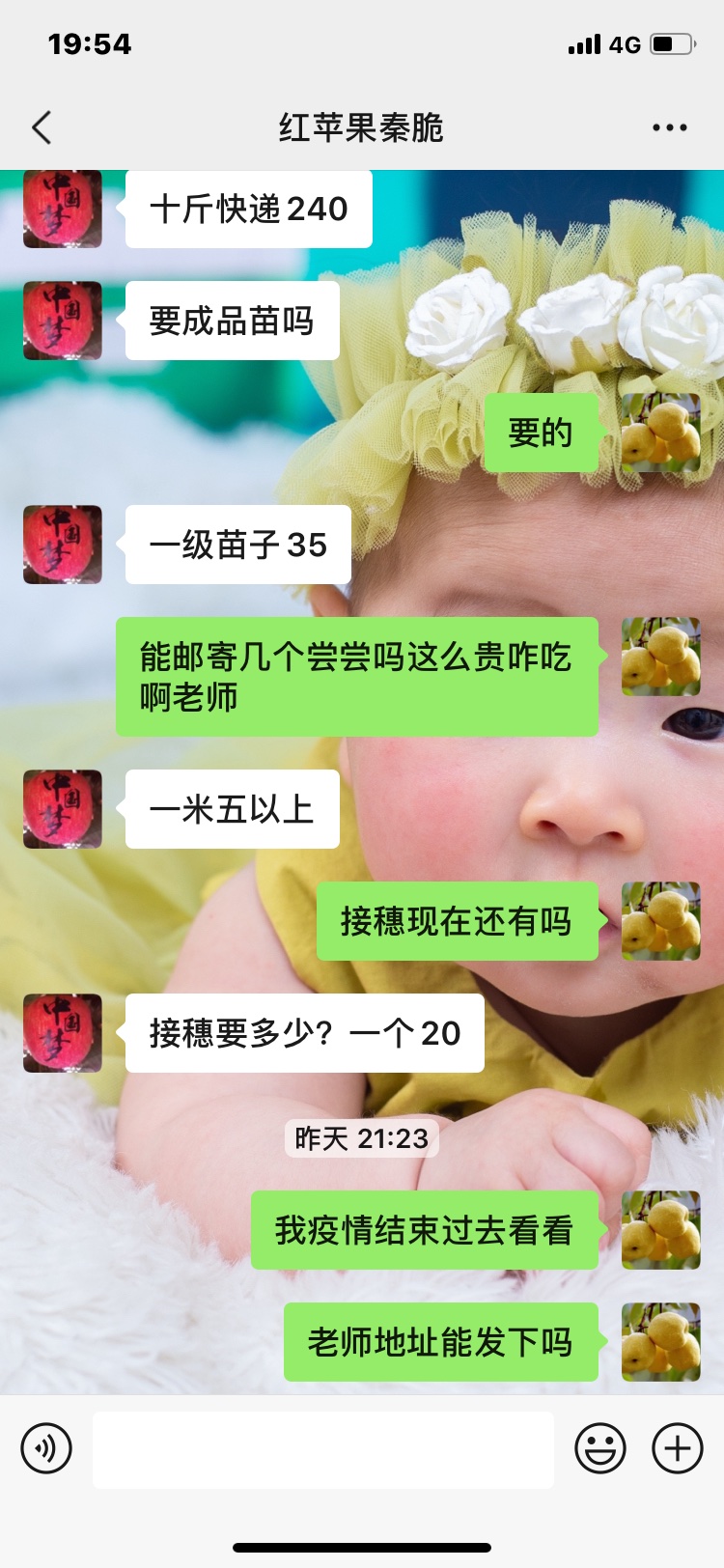The image size is (724, 1568).
Task: View profile via avatar next to 一米五以上
Action: click(63, 809)
